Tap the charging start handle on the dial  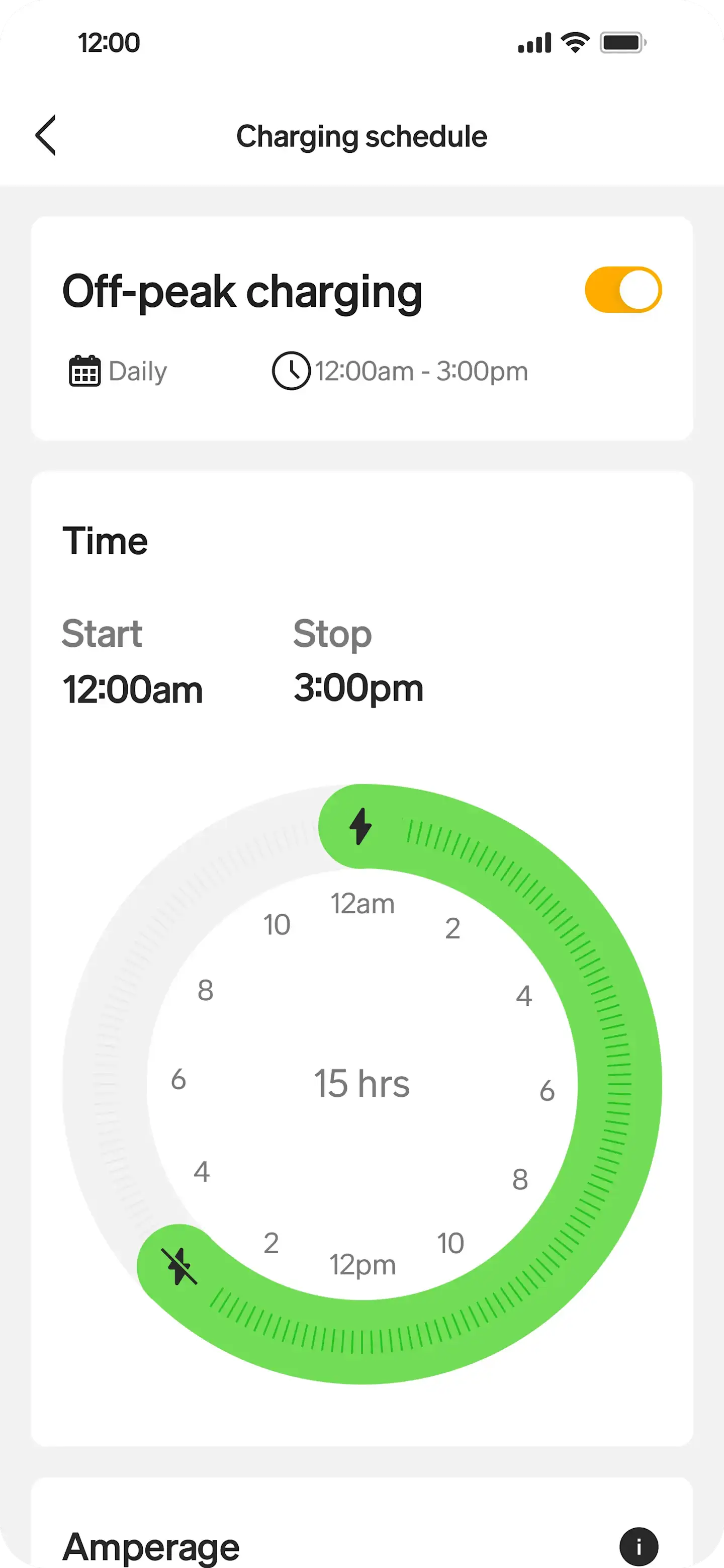click(361, 826)
